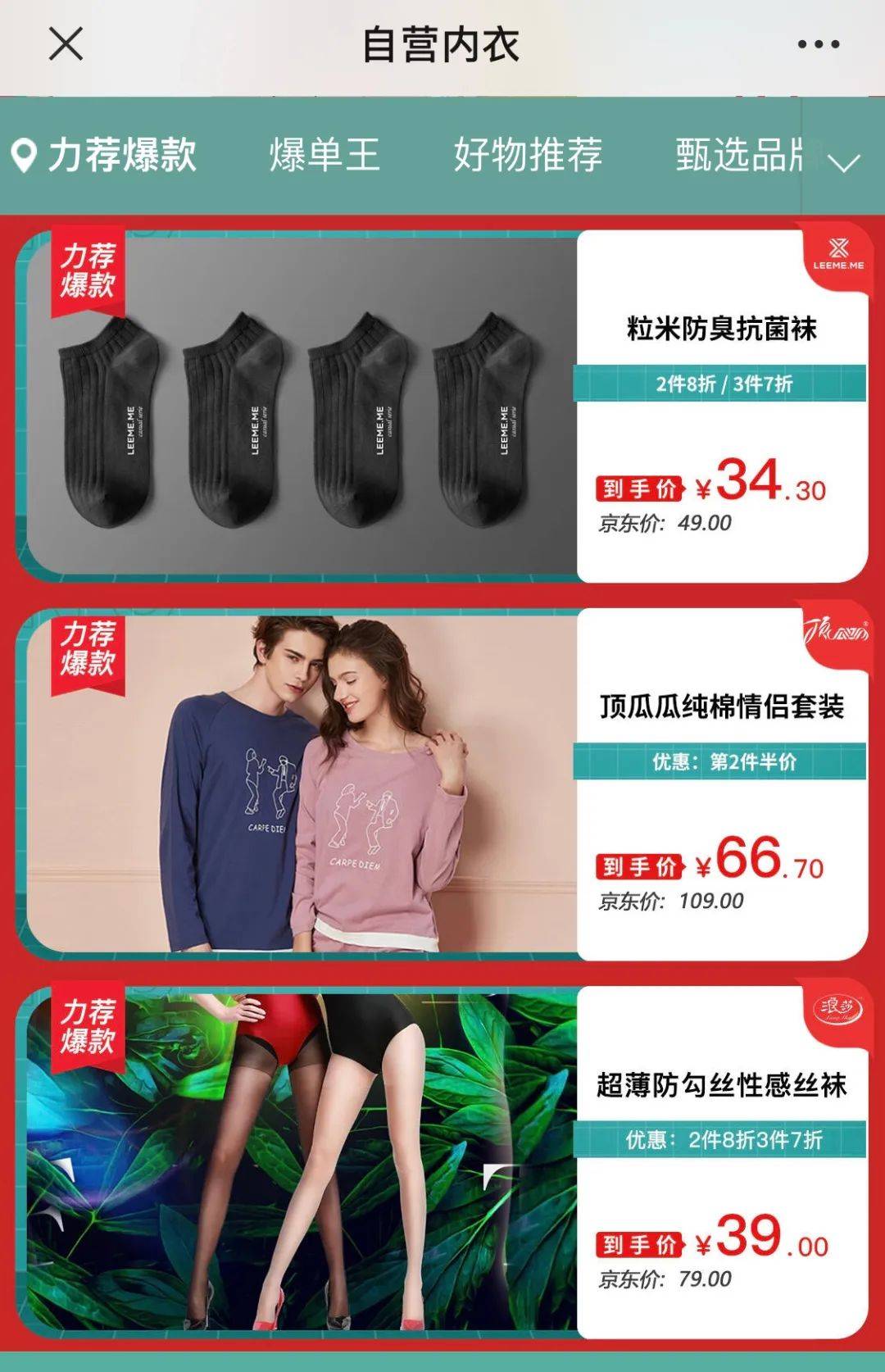Image resolution: width=885 pixels, height=1372 pixels.
Task: Go to the 甄选品牌 tab
Action: click(736, 155)
